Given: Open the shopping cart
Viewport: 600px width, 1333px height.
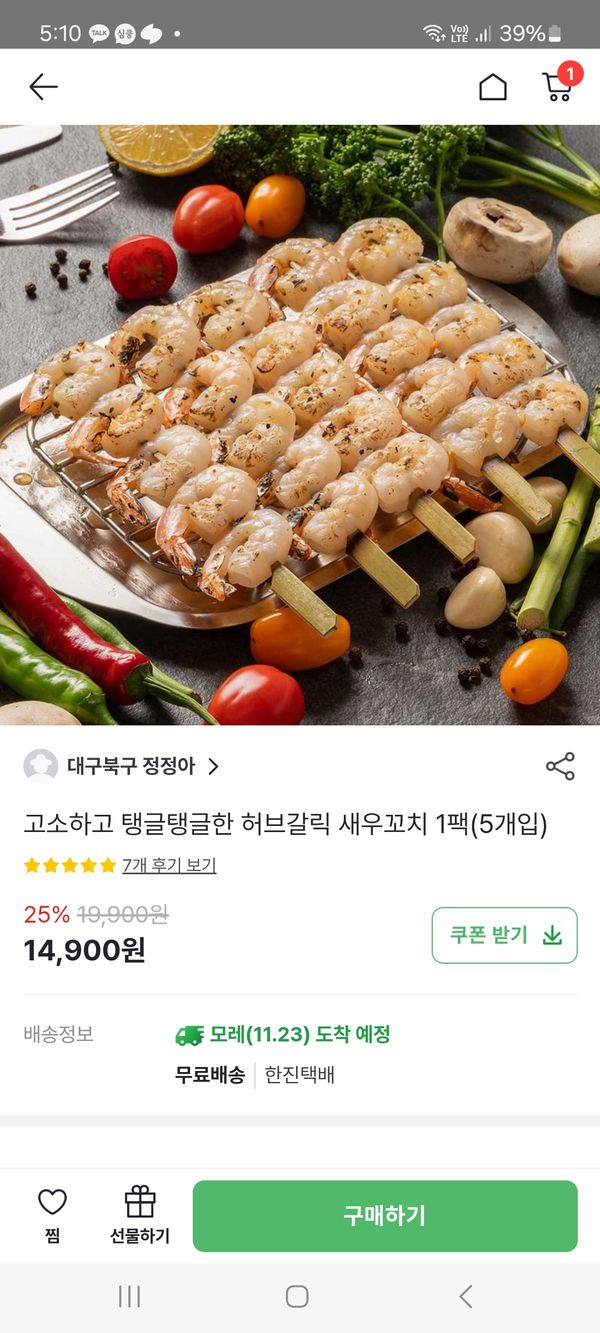Looking at the screenshot, I should point(557,86).
